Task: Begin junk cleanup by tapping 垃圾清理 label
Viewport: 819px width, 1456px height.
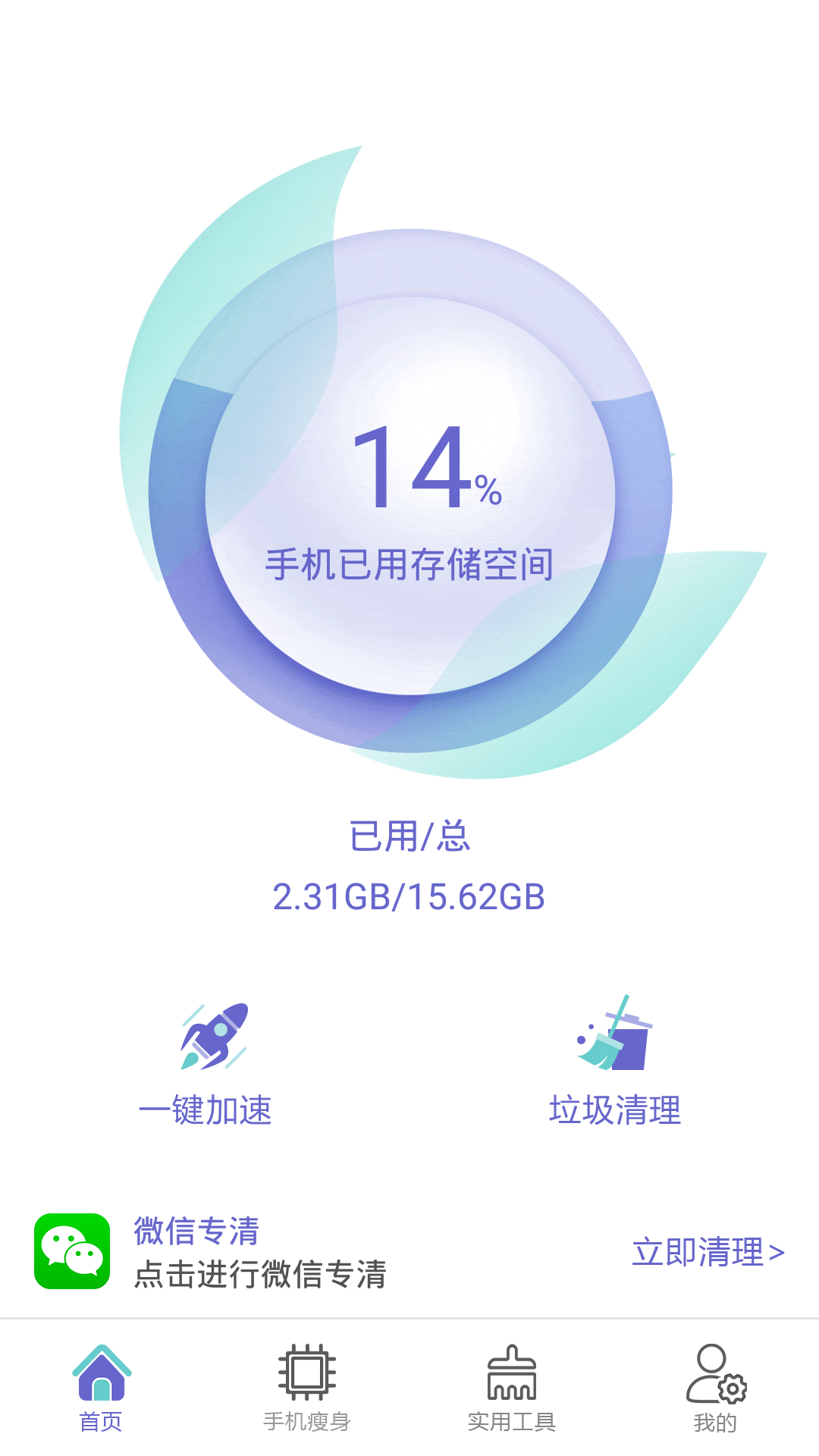Action: 616,1111
